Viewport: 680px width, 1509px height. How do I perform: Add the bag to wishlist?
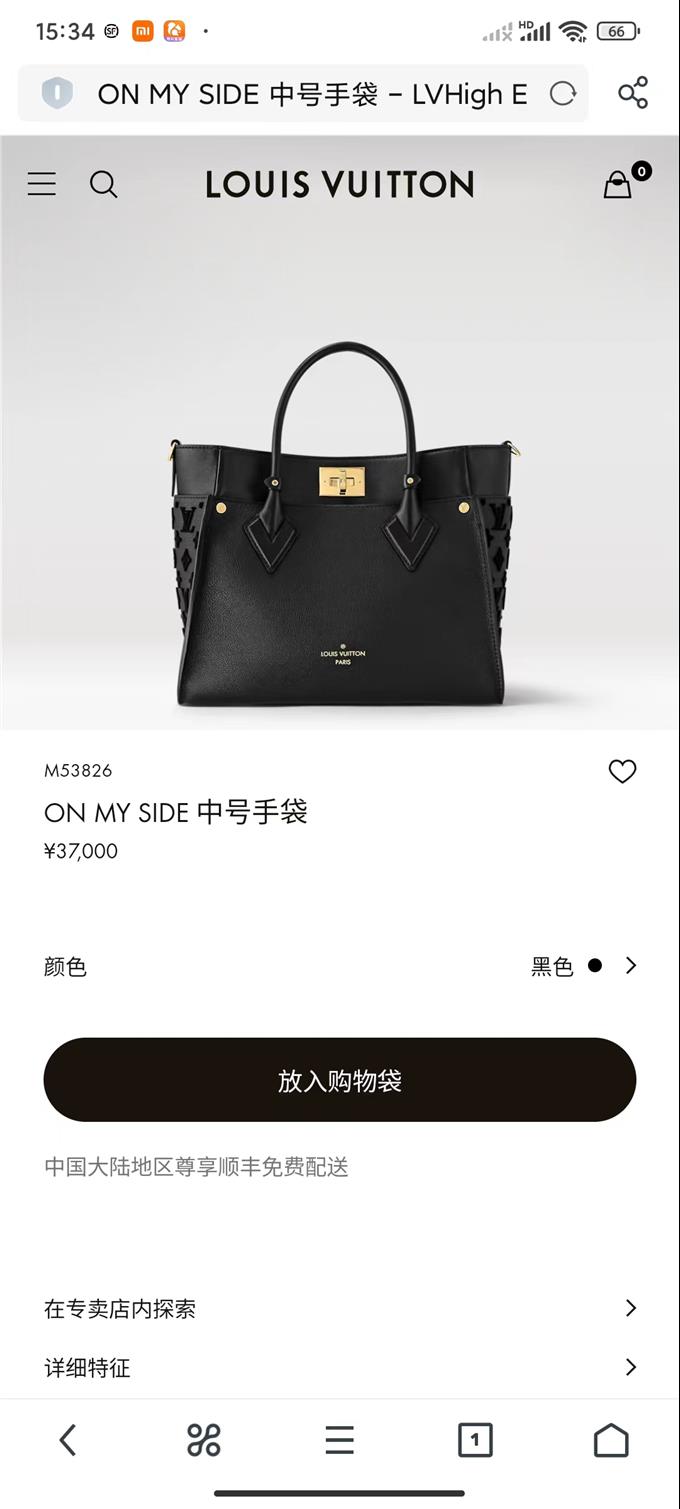(622, 771)
